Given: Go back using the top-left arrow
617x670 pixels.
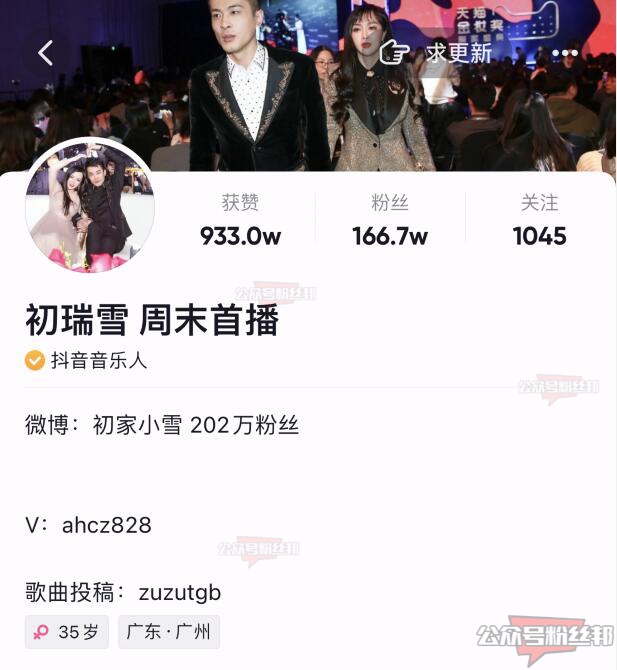Looking at the screenshot, I should point(45,53).
